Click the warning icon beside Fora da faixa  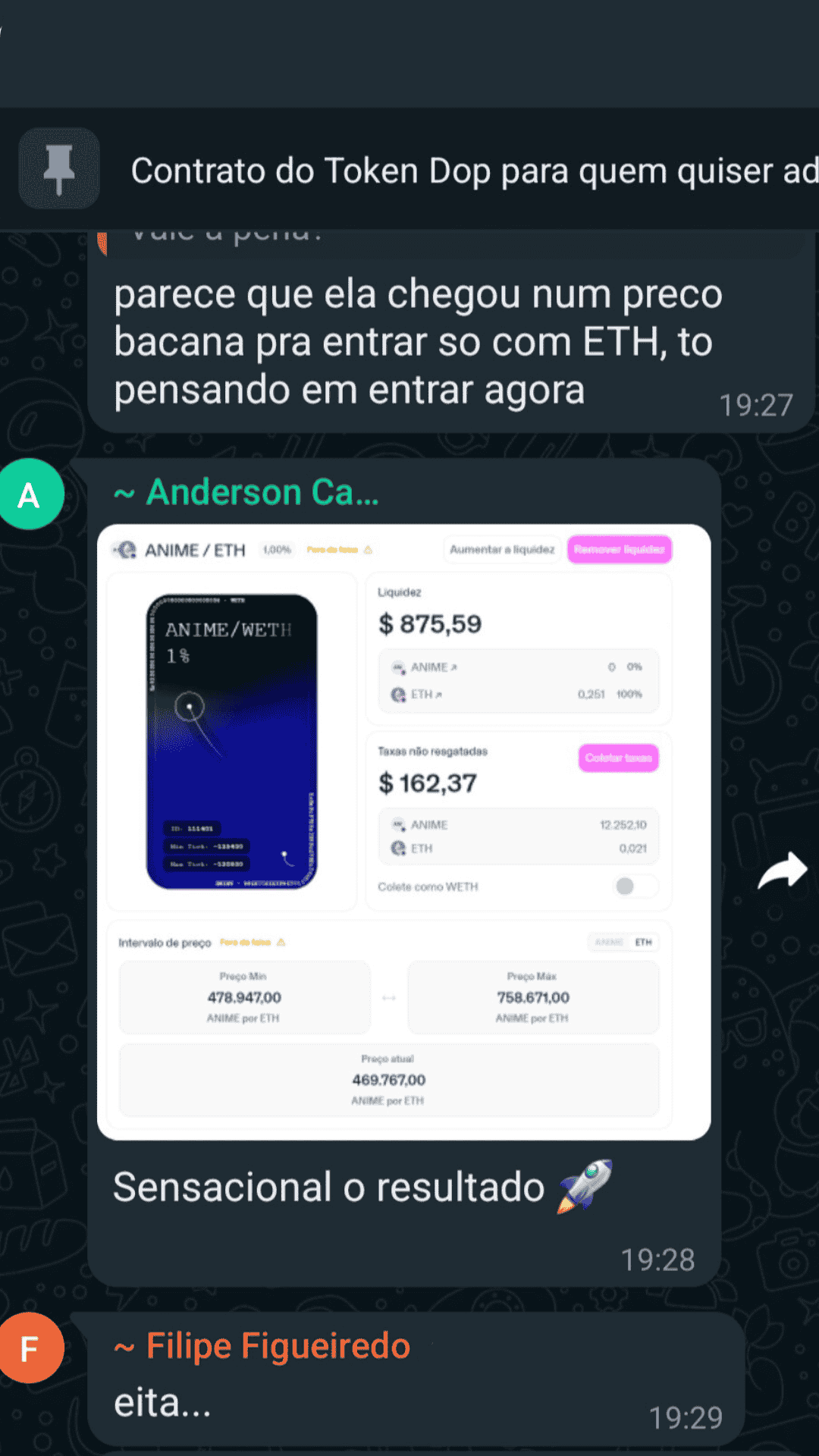[x=369, y=550]
